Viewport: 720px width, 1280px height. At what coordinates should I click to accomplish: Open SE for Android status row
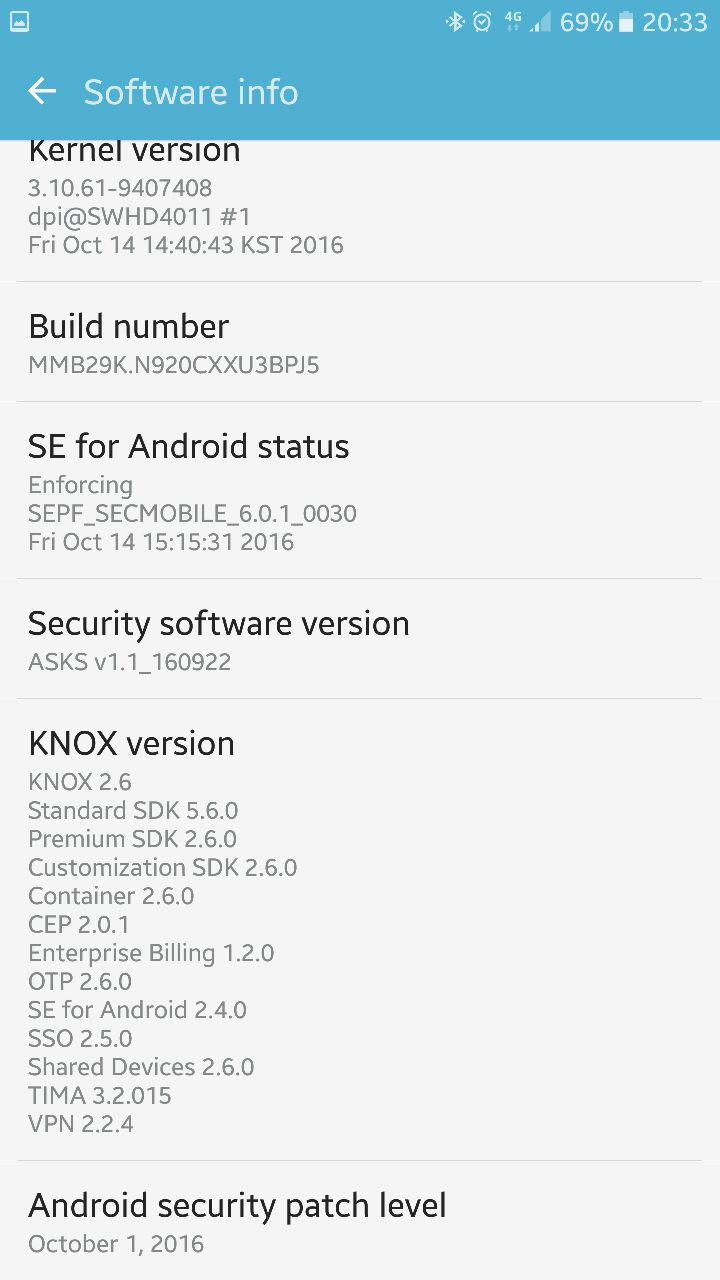click(360, 491)
